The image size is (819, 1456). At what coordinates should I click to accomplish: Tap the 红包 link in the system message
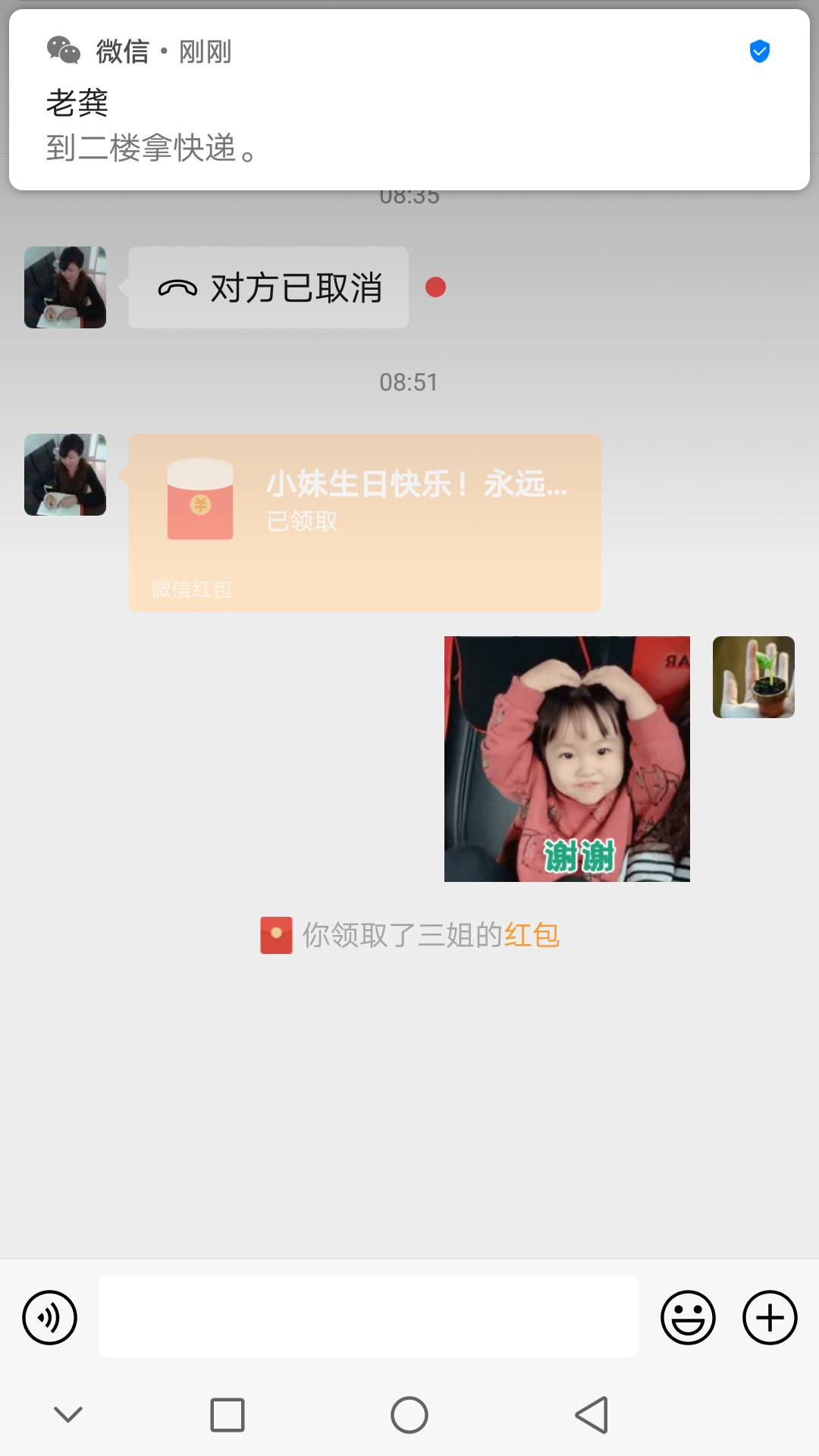pyautogui.click(x=532, y=935)
